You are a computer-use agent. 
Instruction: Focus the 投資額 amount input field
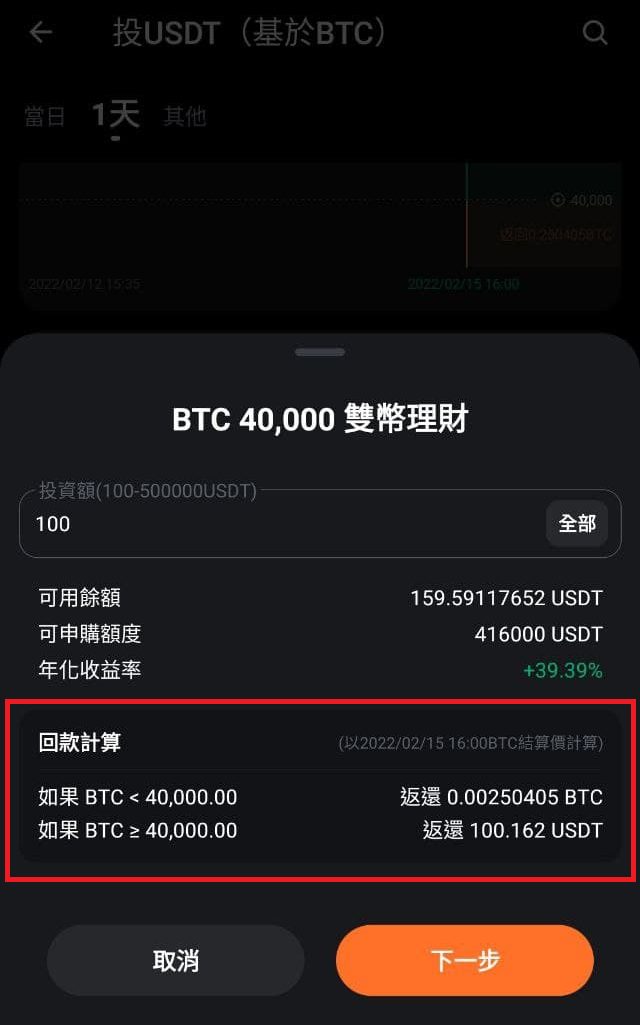click(280, 524)
